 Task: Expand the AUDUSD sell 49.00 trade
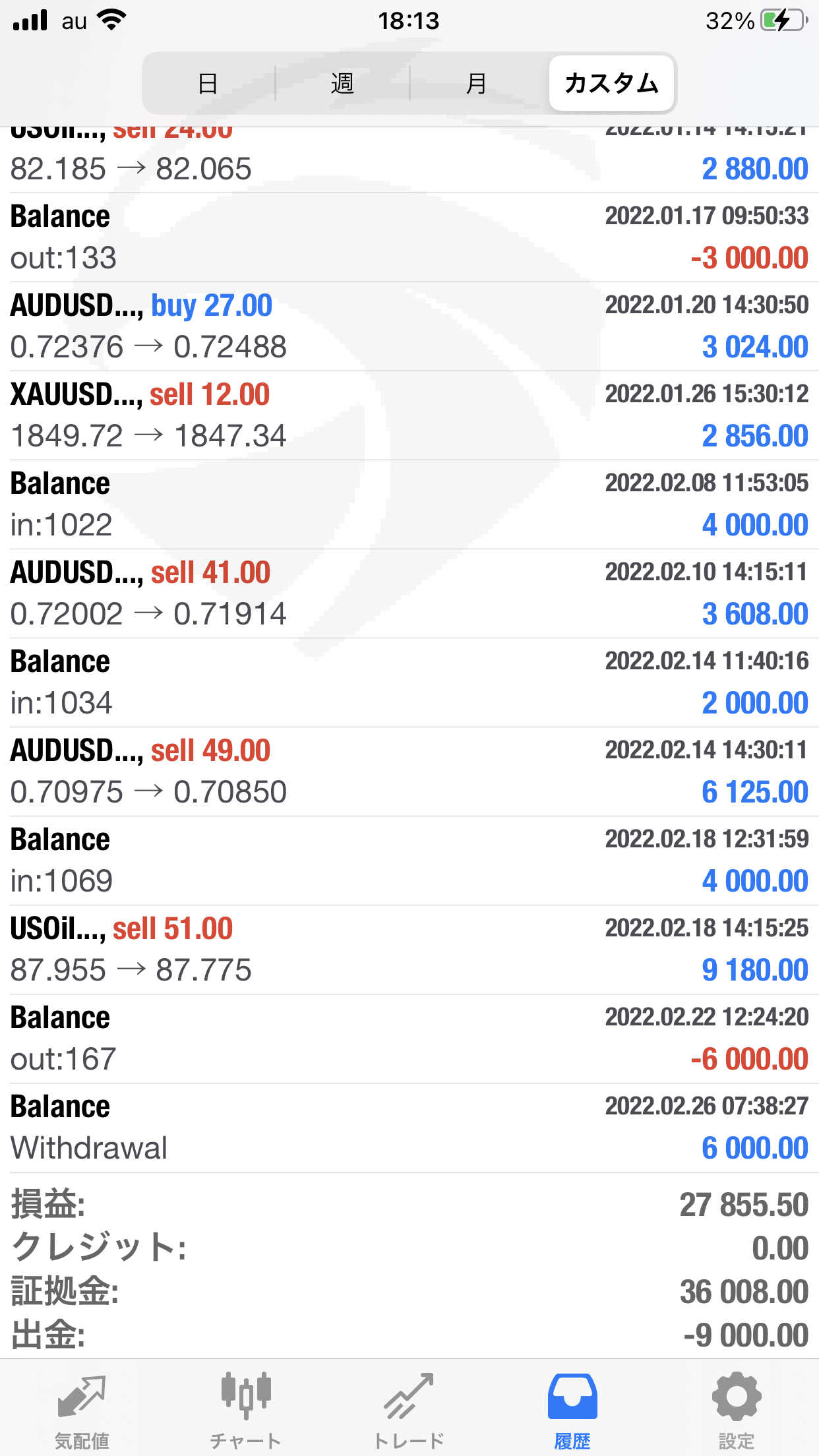(409, 772)
